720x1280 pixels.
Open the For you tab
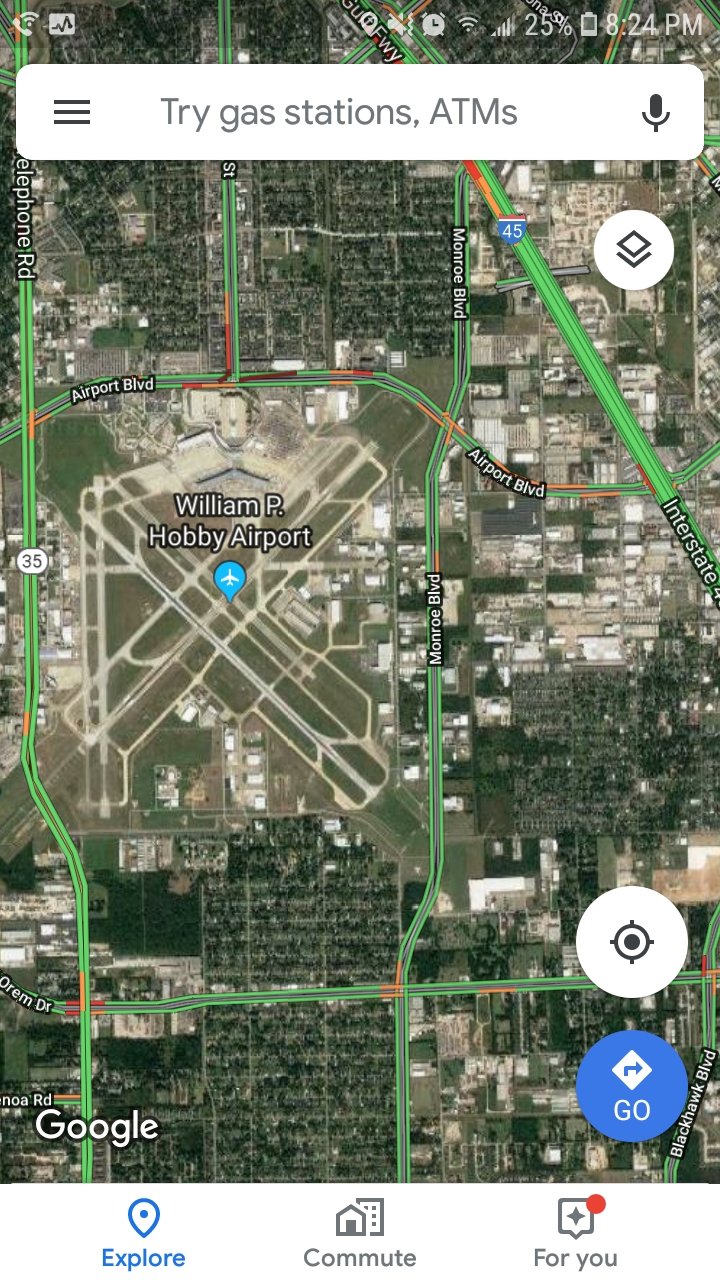(576, 1234)
